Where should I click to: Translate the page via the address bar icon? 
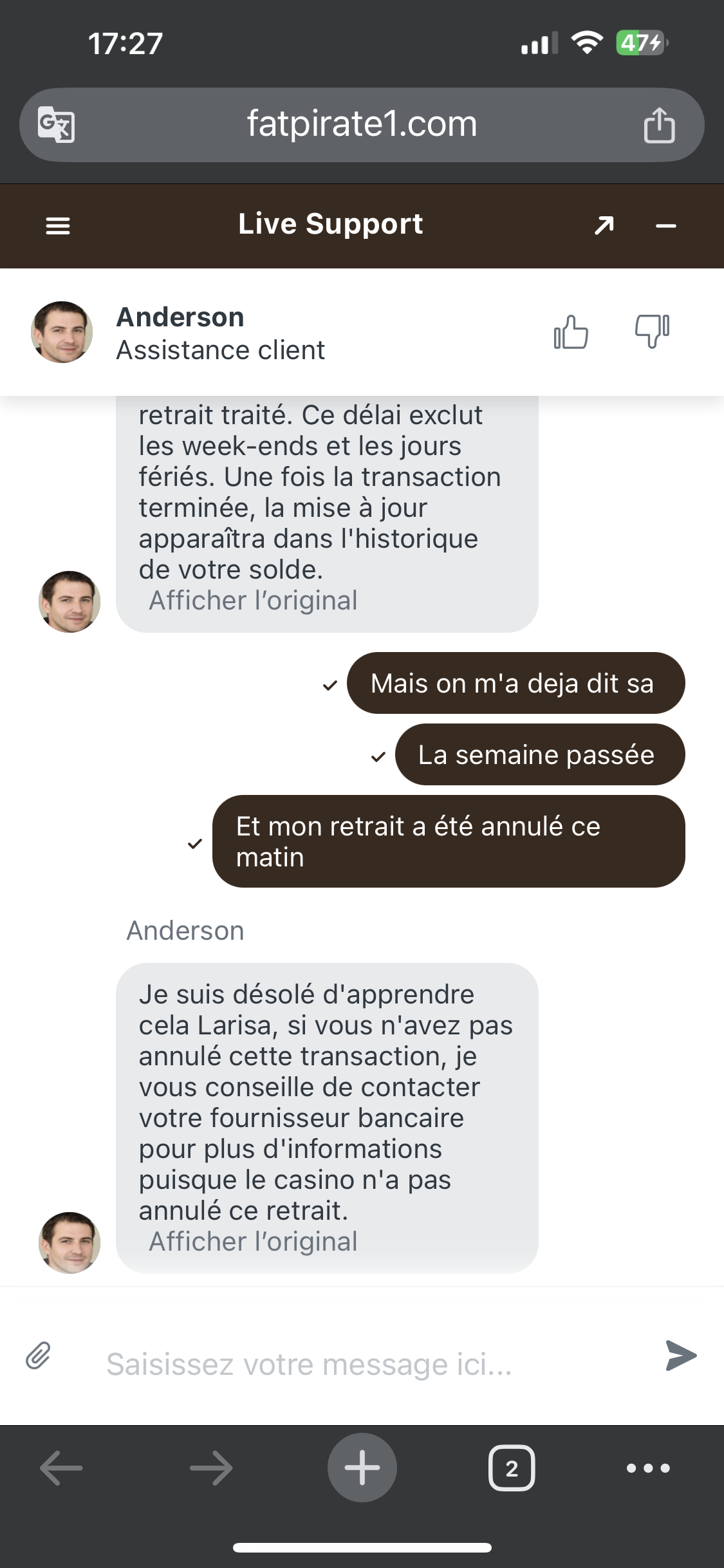(56, 125)
